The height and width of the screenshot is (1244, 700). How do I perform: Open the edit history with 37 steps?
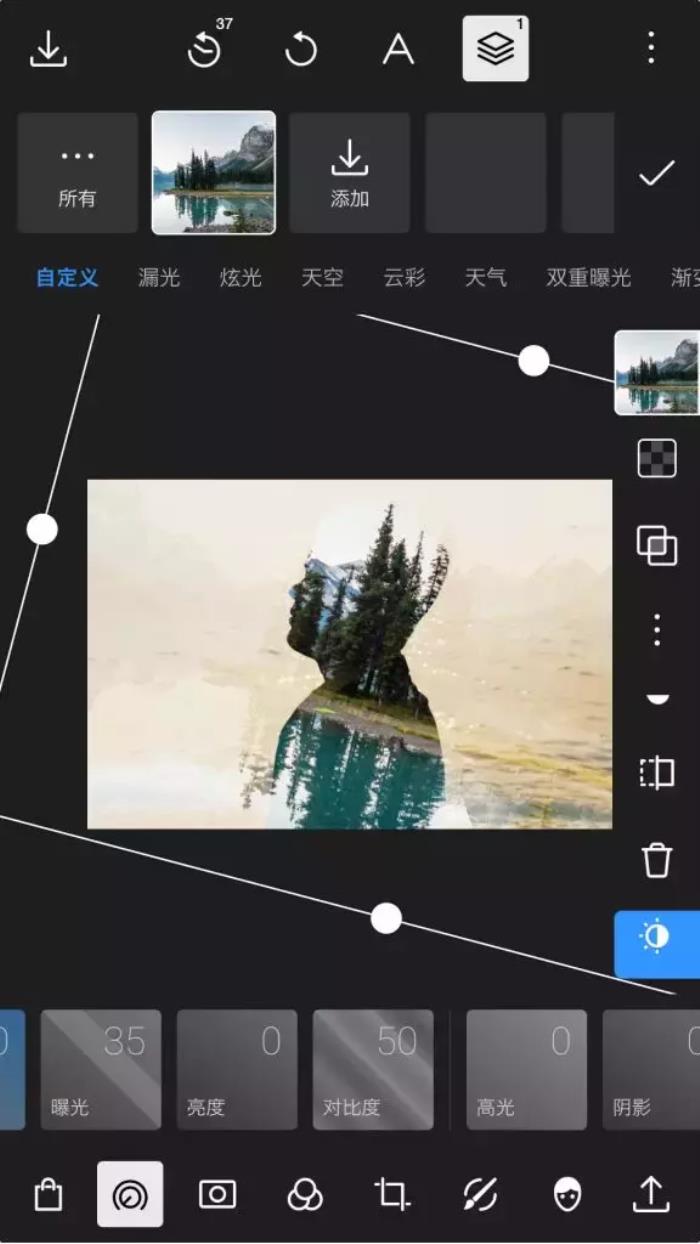tap(205, 48)
